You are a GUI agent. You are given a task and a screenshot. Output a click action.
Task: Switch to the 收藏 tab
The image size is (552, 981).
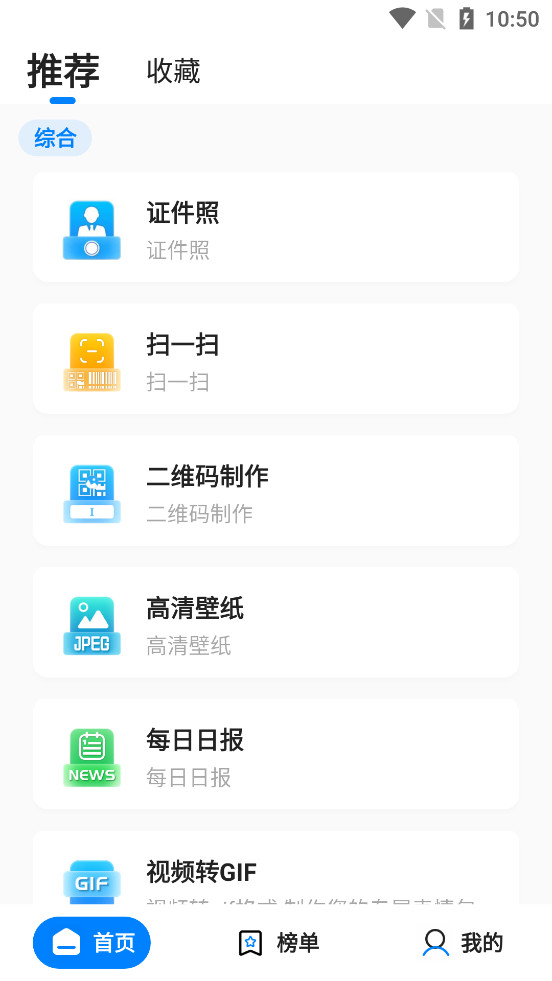tap(173, 71)
